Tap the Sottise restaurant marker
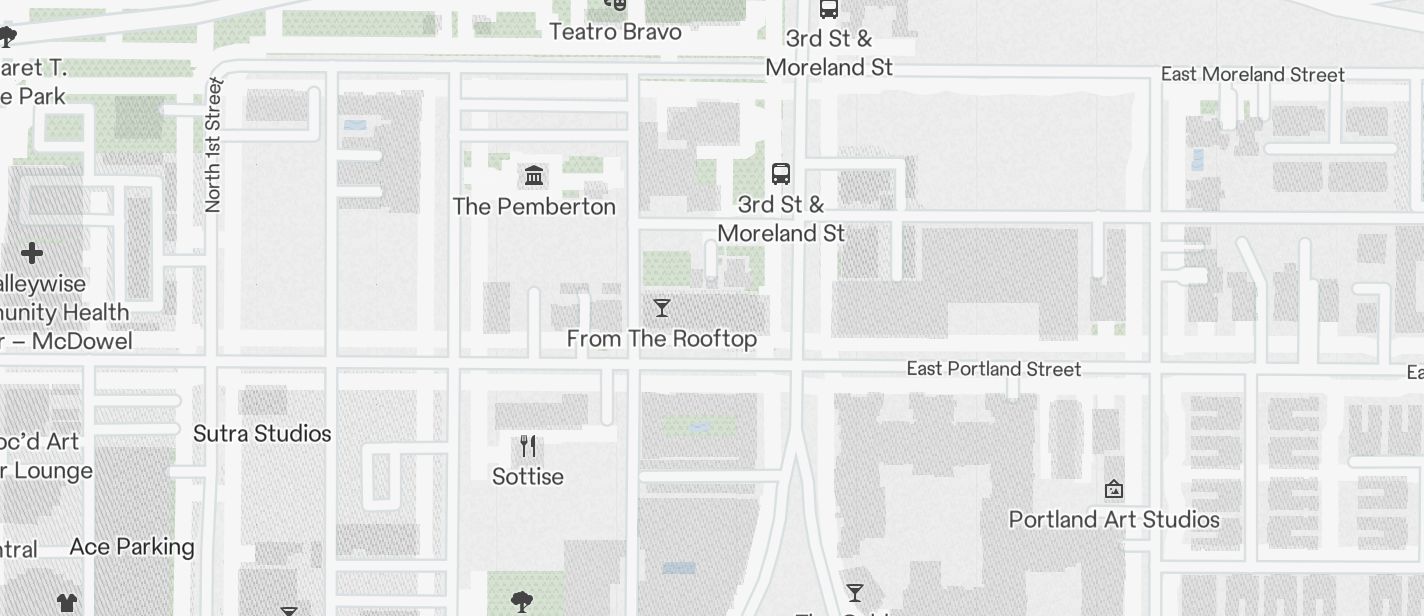 528,446
